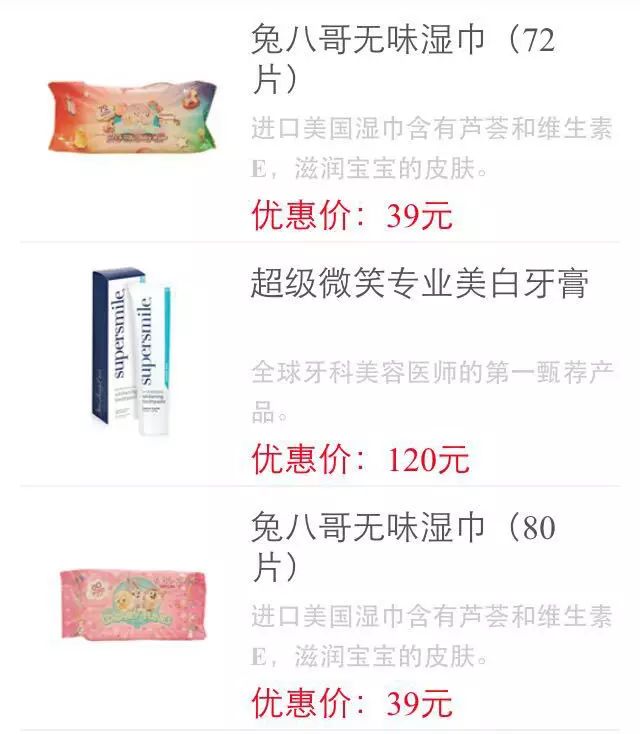Open the 兔八哥无味湿巾 72片 product
640x734 pixels.
tap(402, 58)
